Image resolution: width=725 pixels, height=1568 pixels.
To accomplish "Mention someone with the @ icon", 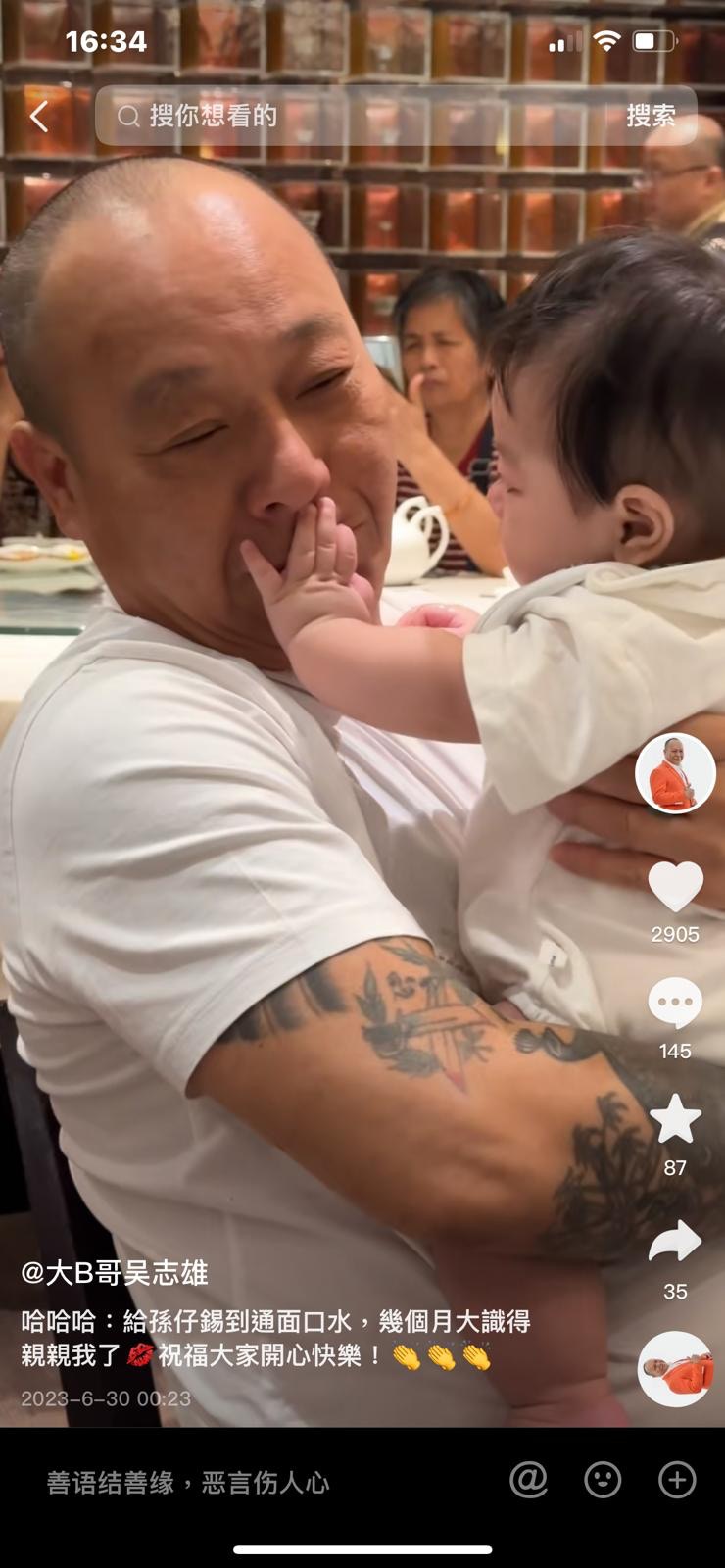I will coord(528,1480).
